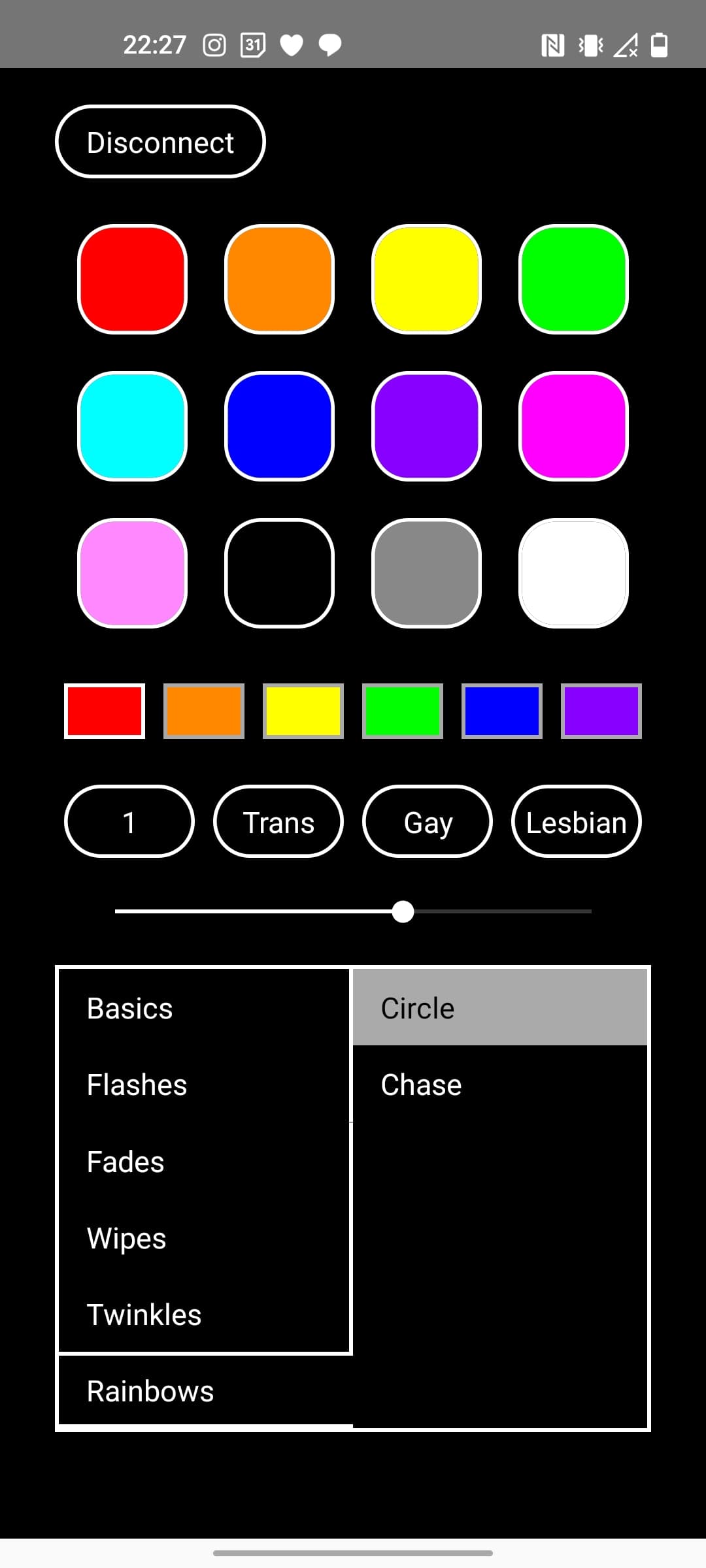Tap the small green palette square
The width and height of the screenshot is (706, 1568).
(403, 711)
